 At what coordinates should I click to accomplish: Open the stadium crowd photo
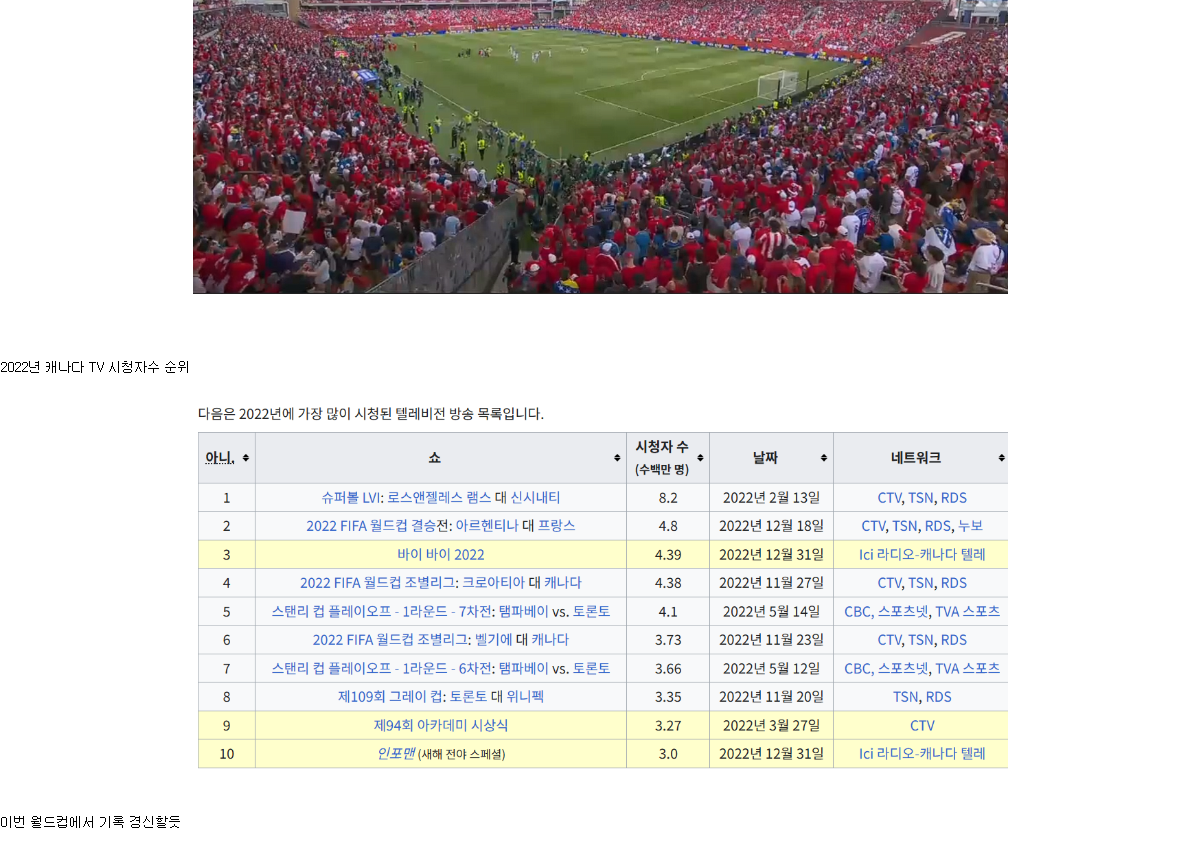(600, 146)
